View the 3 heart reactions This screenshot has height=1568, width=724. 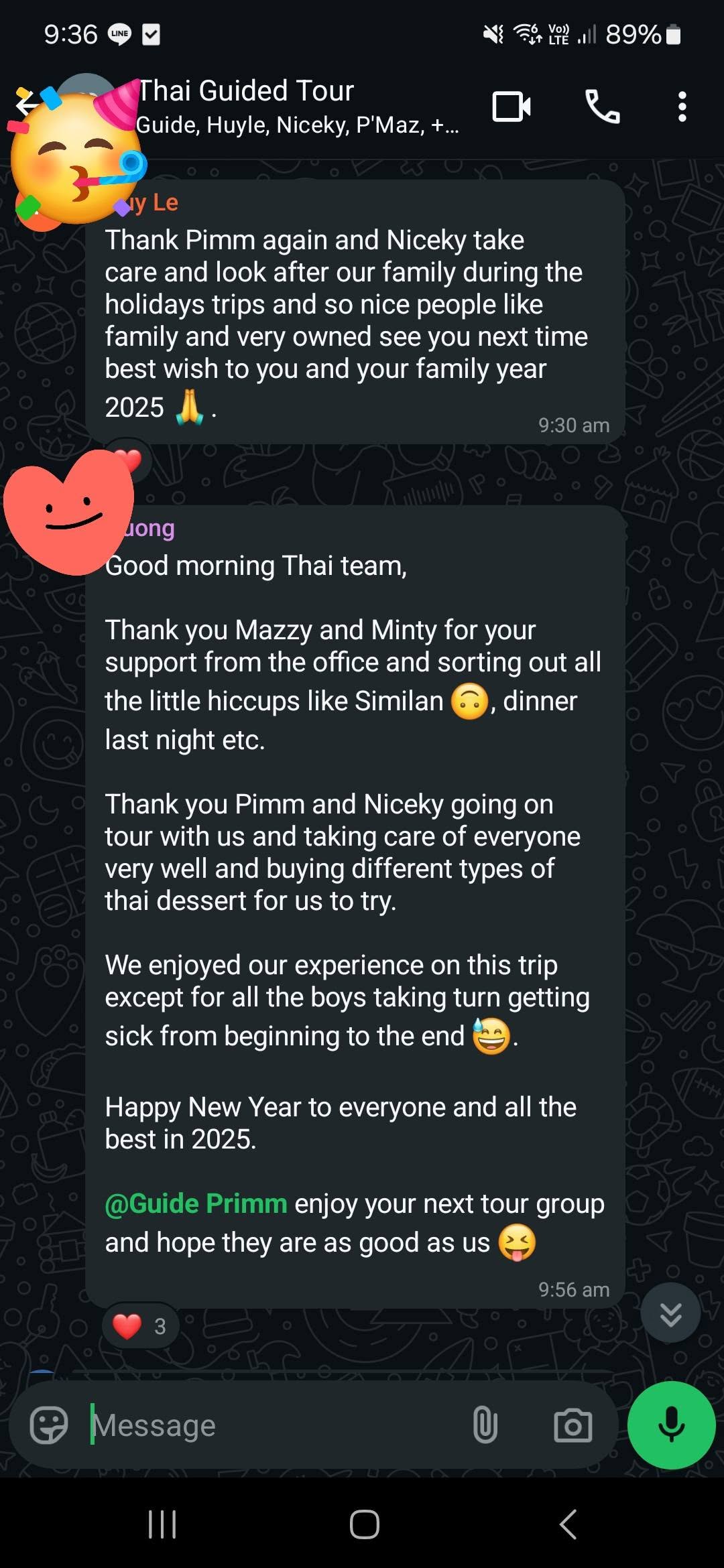[140, 1325]
